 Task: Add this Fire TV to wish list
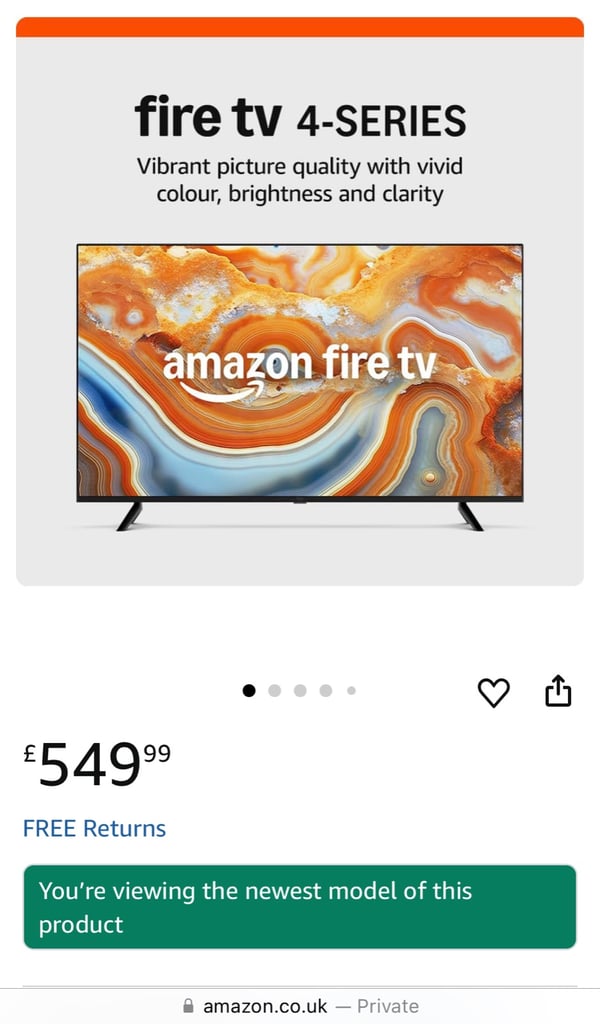(494, 692)
